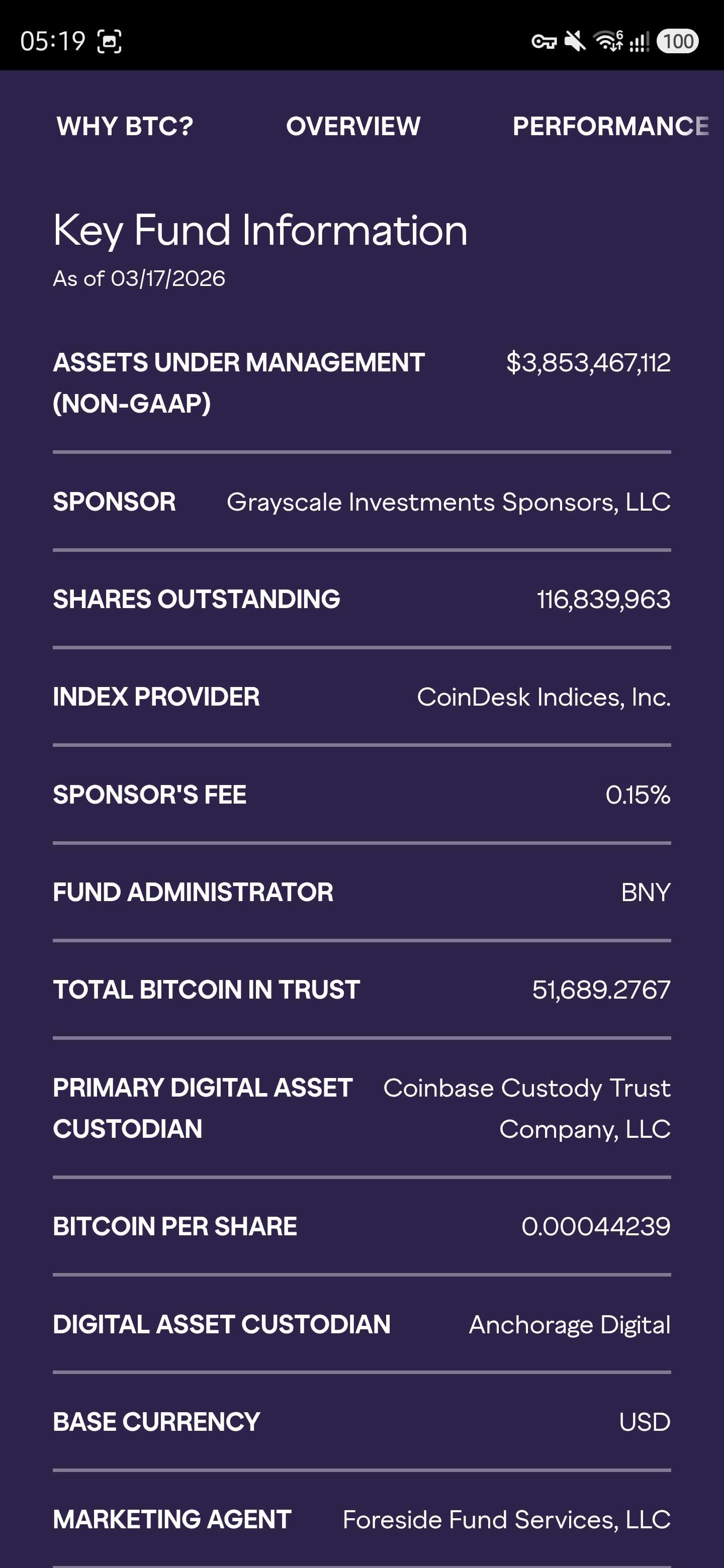The image size is (724, 1568).
Task: Jump to the WHY BTC? section
Action: tap(125, 126)
